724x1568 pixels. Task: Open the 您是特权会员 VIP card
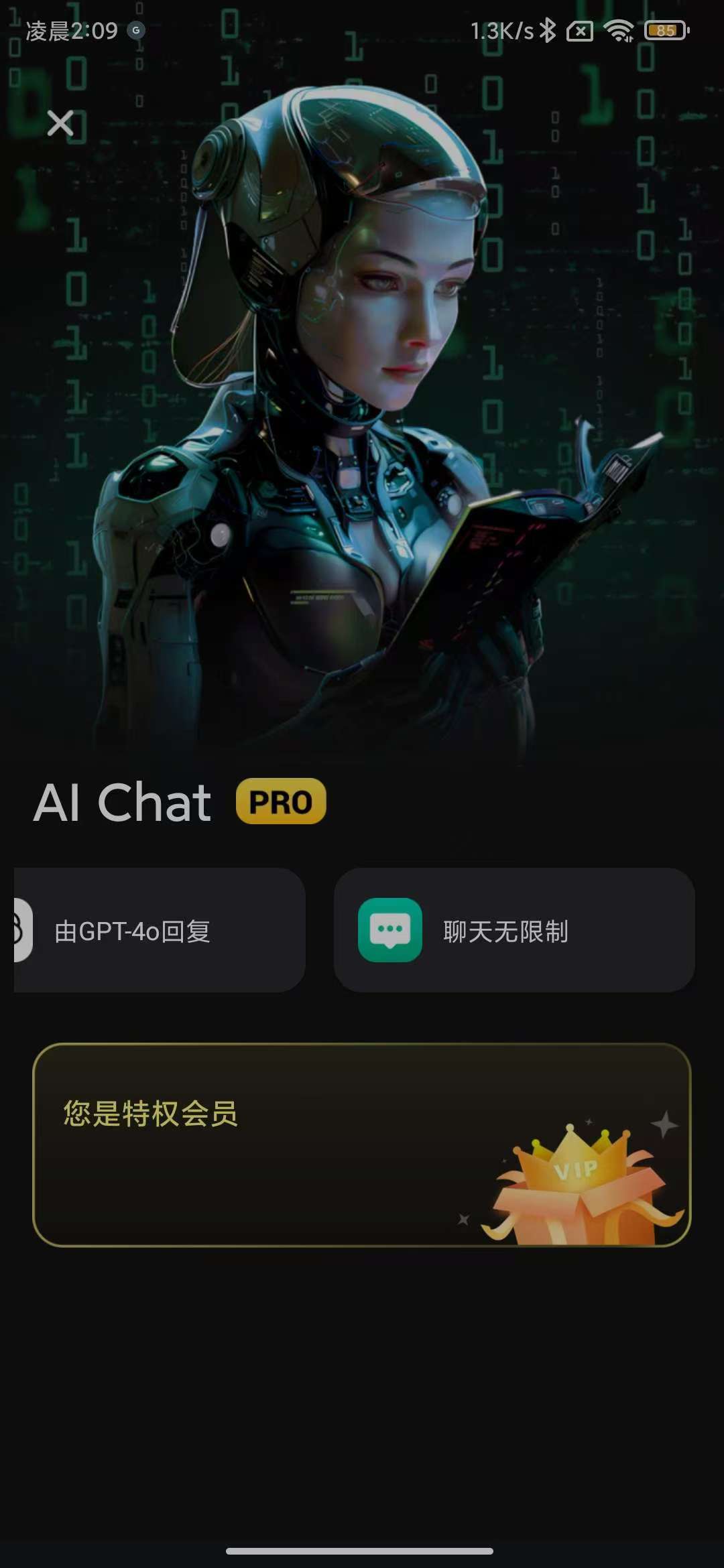pyautogui.click(x=361, y=1145)
